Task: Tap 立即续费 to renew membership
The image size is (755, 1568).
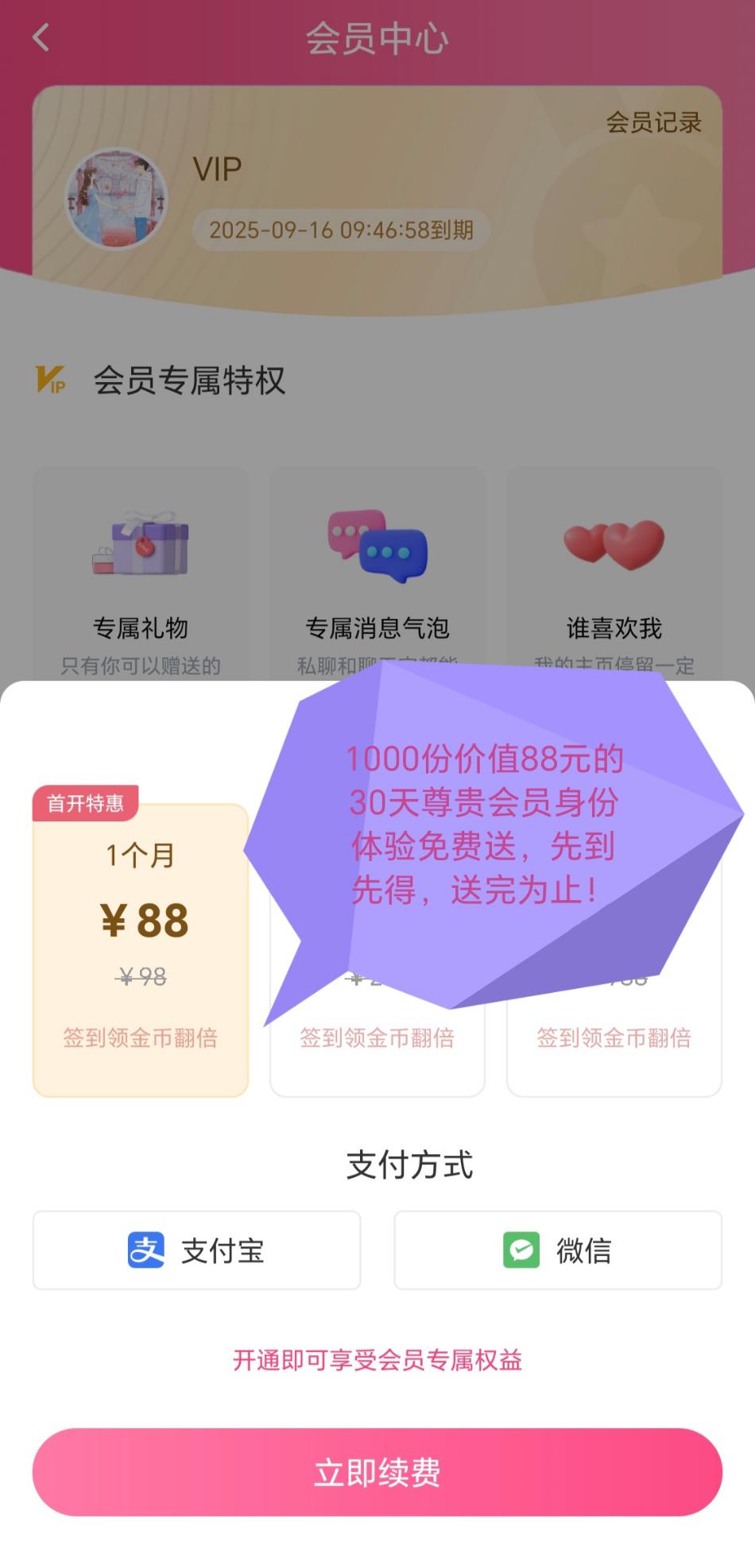Action: tap(377, 1472)
